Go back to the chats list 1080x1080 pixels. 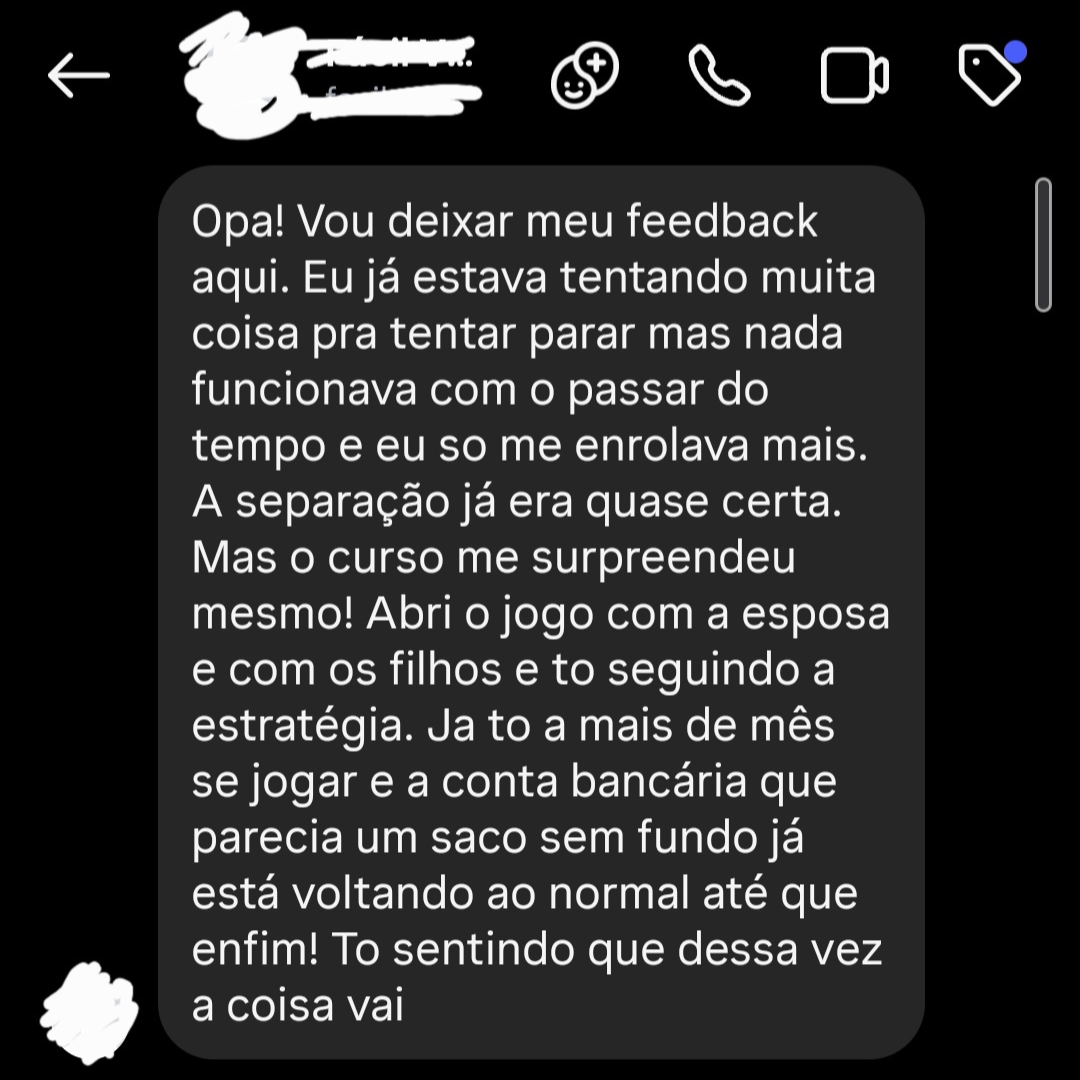(78, 76)
